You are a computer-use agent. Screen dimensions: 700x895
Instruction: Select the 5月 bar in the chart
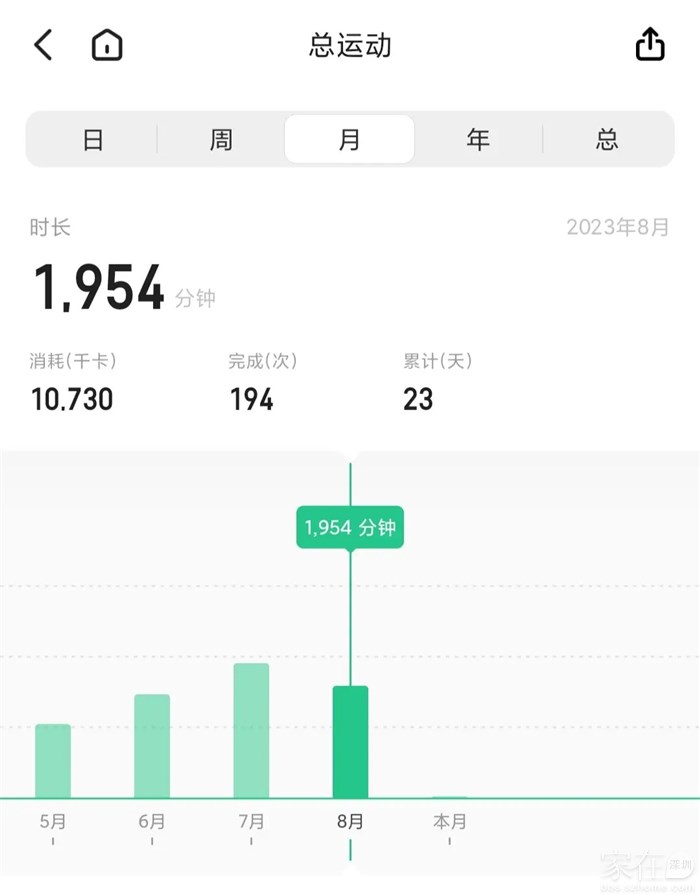(x=53, y=760)
